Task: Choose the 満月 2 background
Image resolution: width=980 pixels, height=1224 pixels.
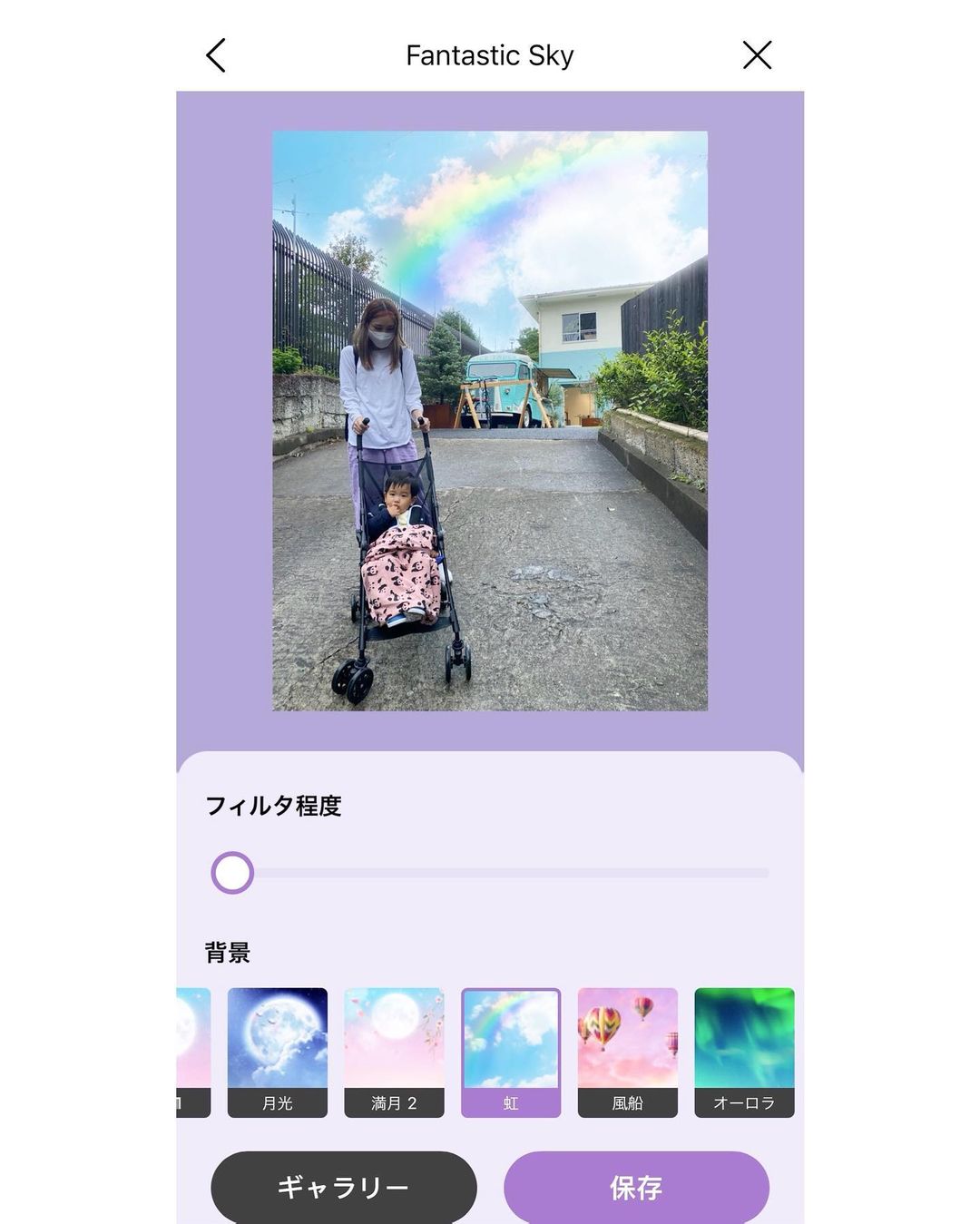Action: 394,1052
